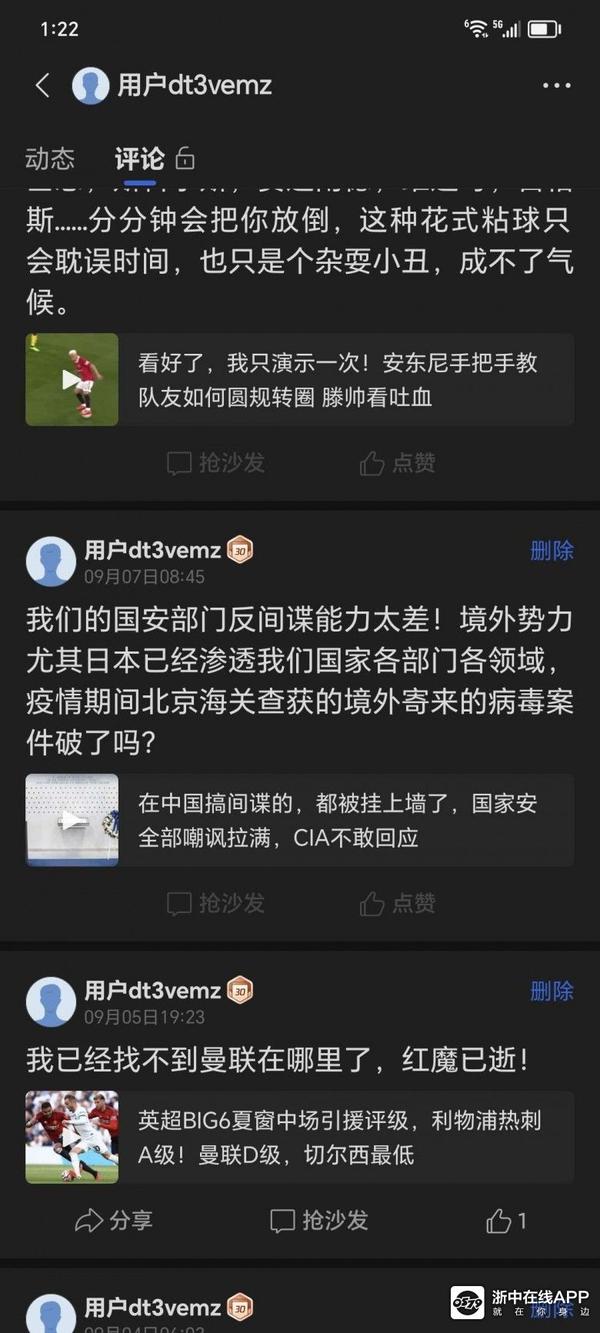Screen dimensions: 600x1333
Task: Go back using the header arrow
Action: tap(42, 85)
